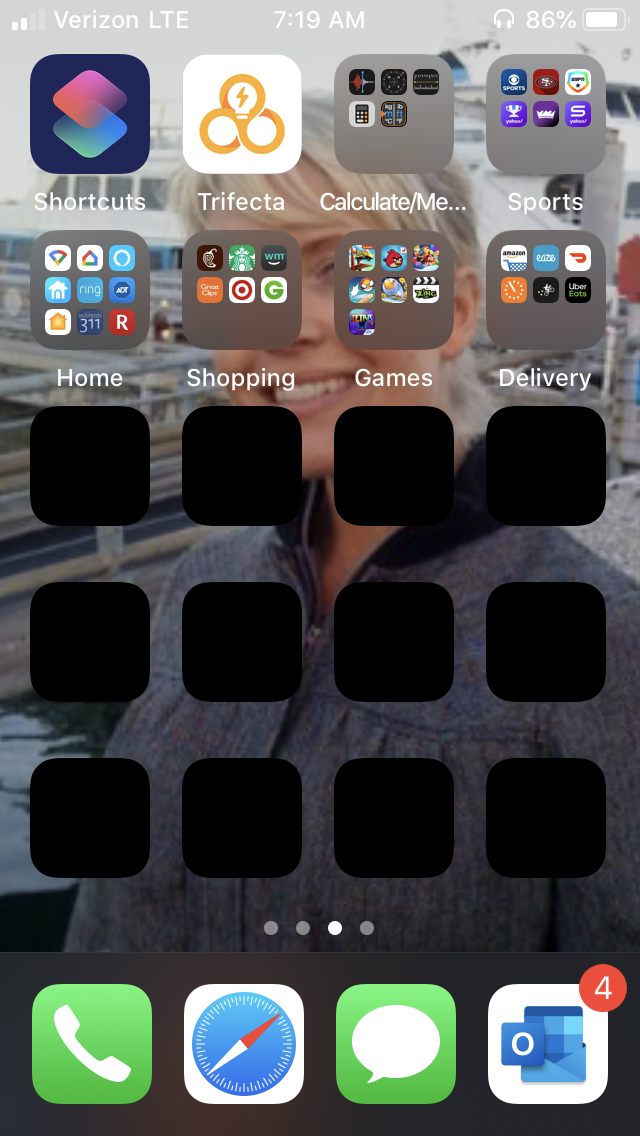Open the Phone app in the dock
The image size is (640, 1136).
[x=92, y=1044]
